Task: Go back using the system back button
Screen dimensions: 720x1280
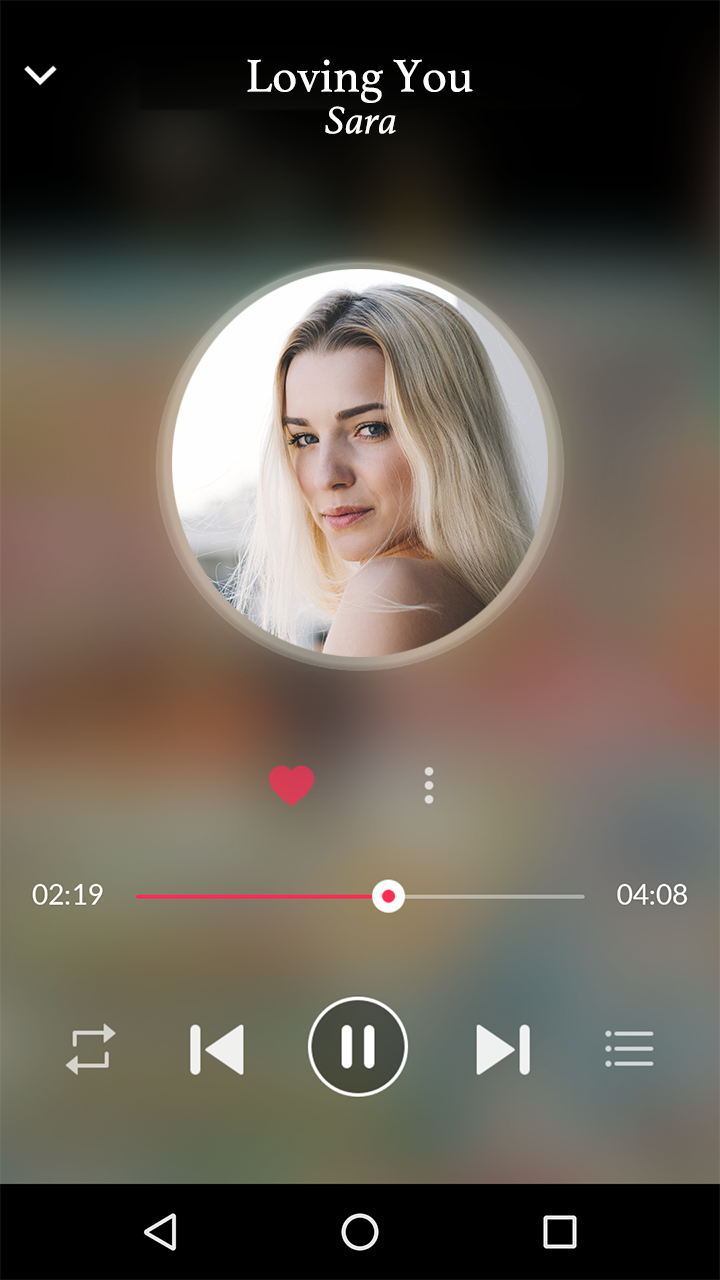Action: tap(160, 1232)
